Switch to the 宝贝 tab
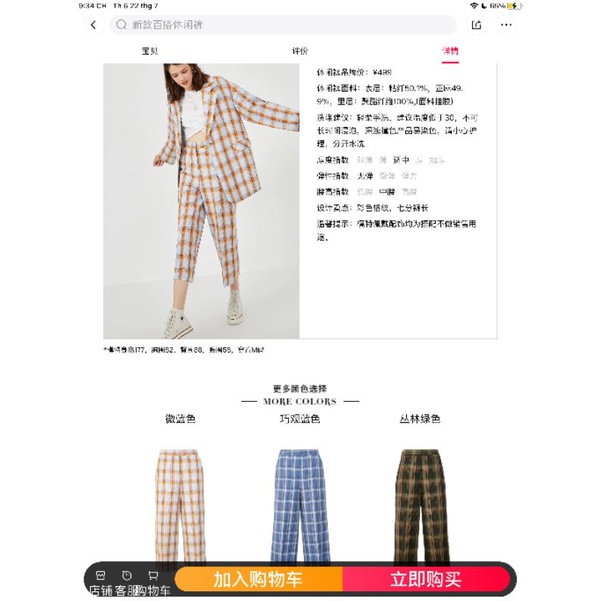This screenshot has height=601, width=601. click(x=150, y=51)
